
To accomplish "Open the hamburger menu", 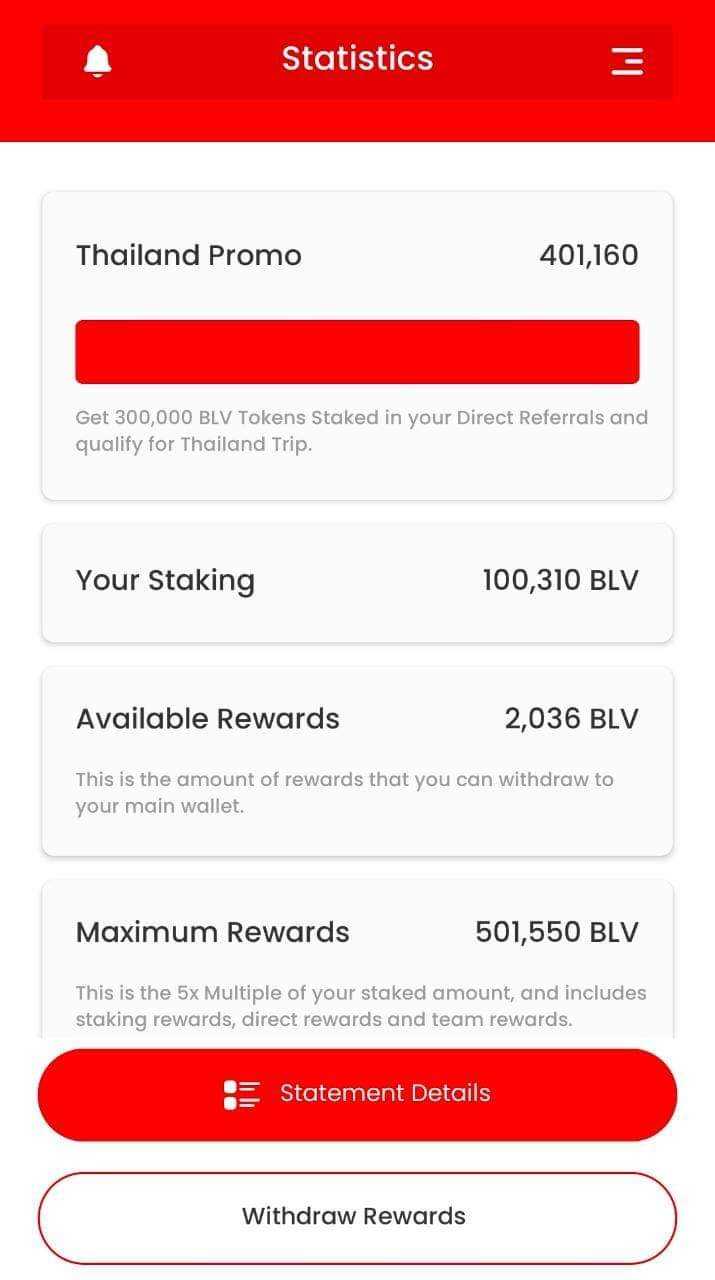I will point(627,61).
